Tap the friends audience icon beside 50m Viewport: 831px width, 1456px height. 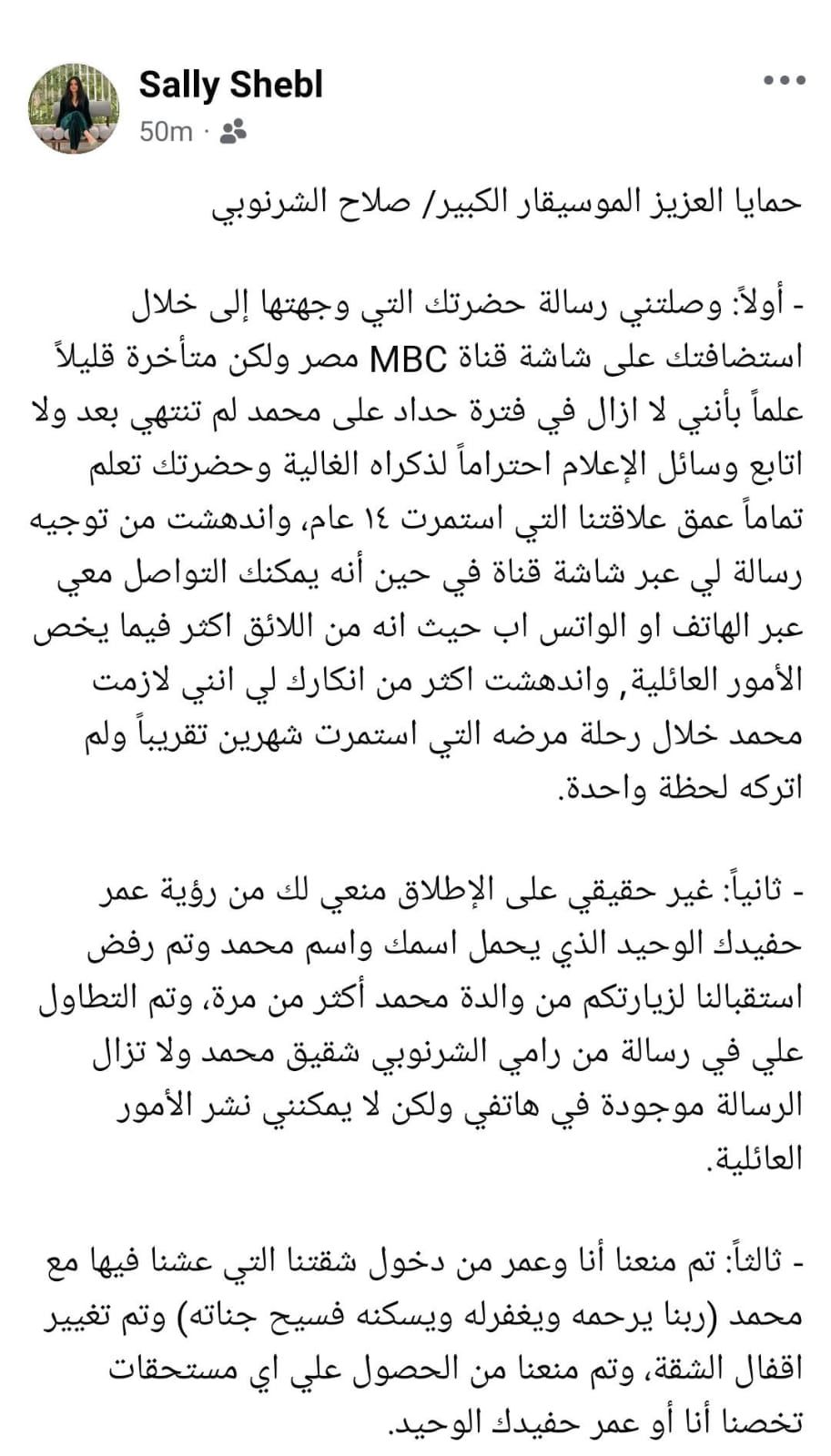233,132
